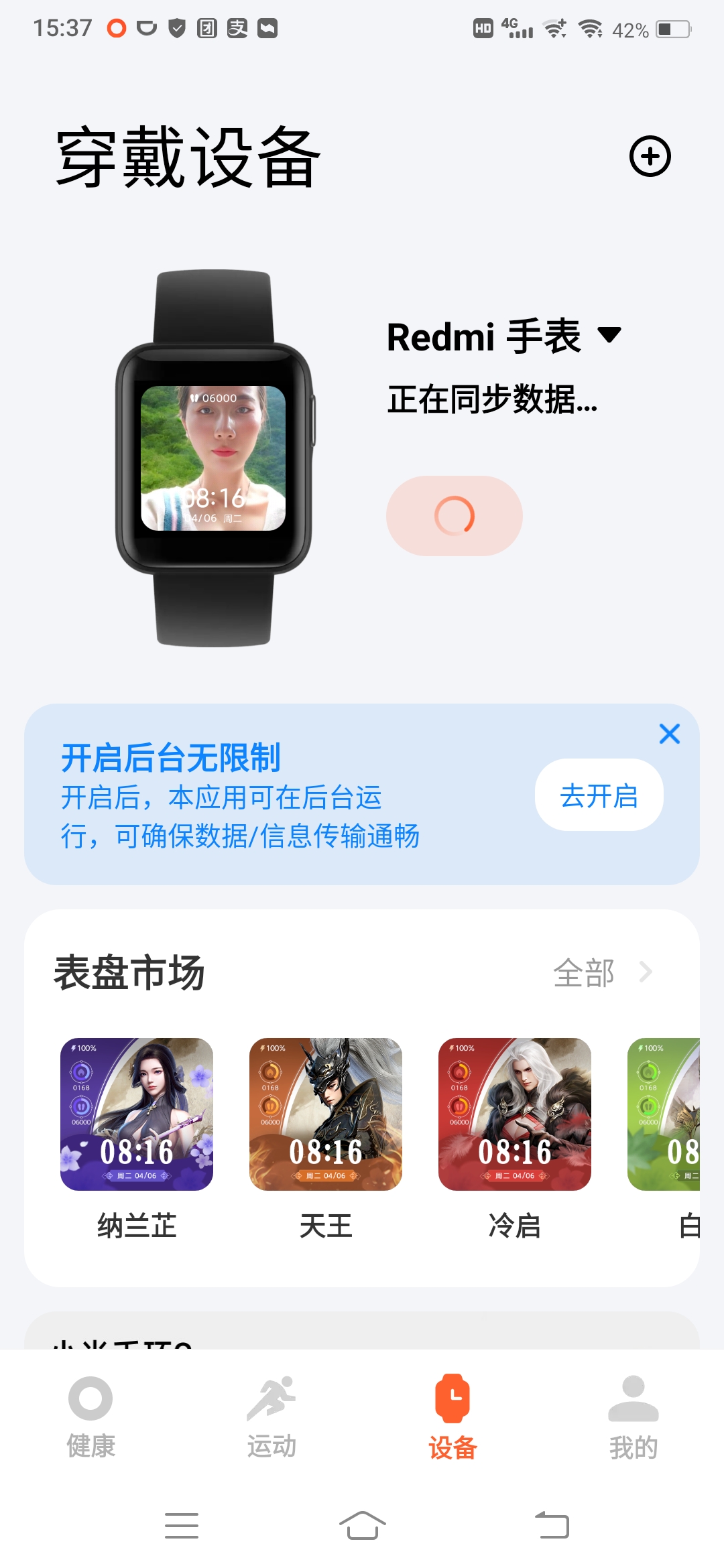
Task: Dismiss the 开启后台无限制 banner
Action: [x=669, y=734]
